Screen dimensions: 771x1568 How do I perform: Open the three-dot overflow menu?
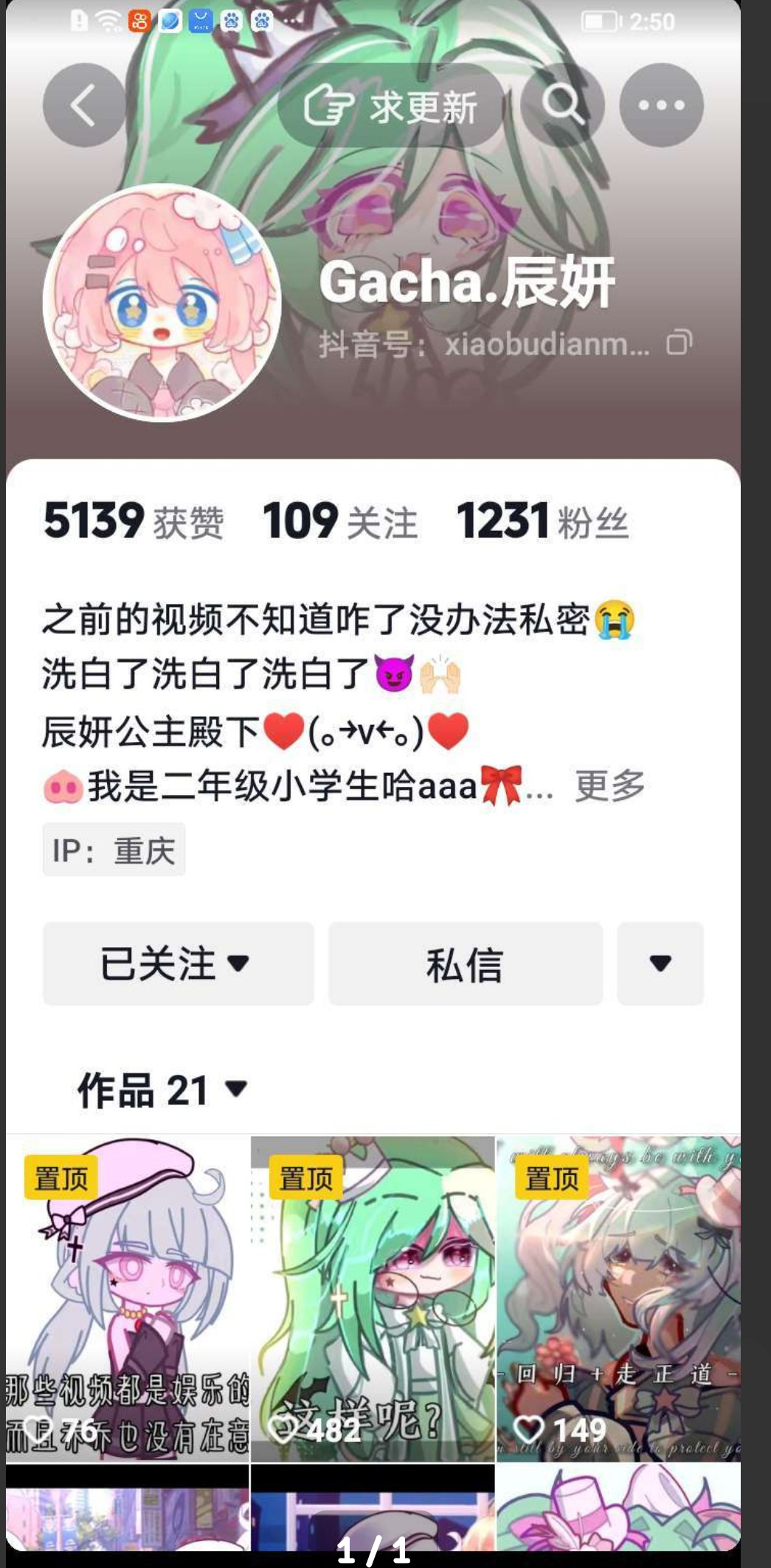tap(661, 106)
